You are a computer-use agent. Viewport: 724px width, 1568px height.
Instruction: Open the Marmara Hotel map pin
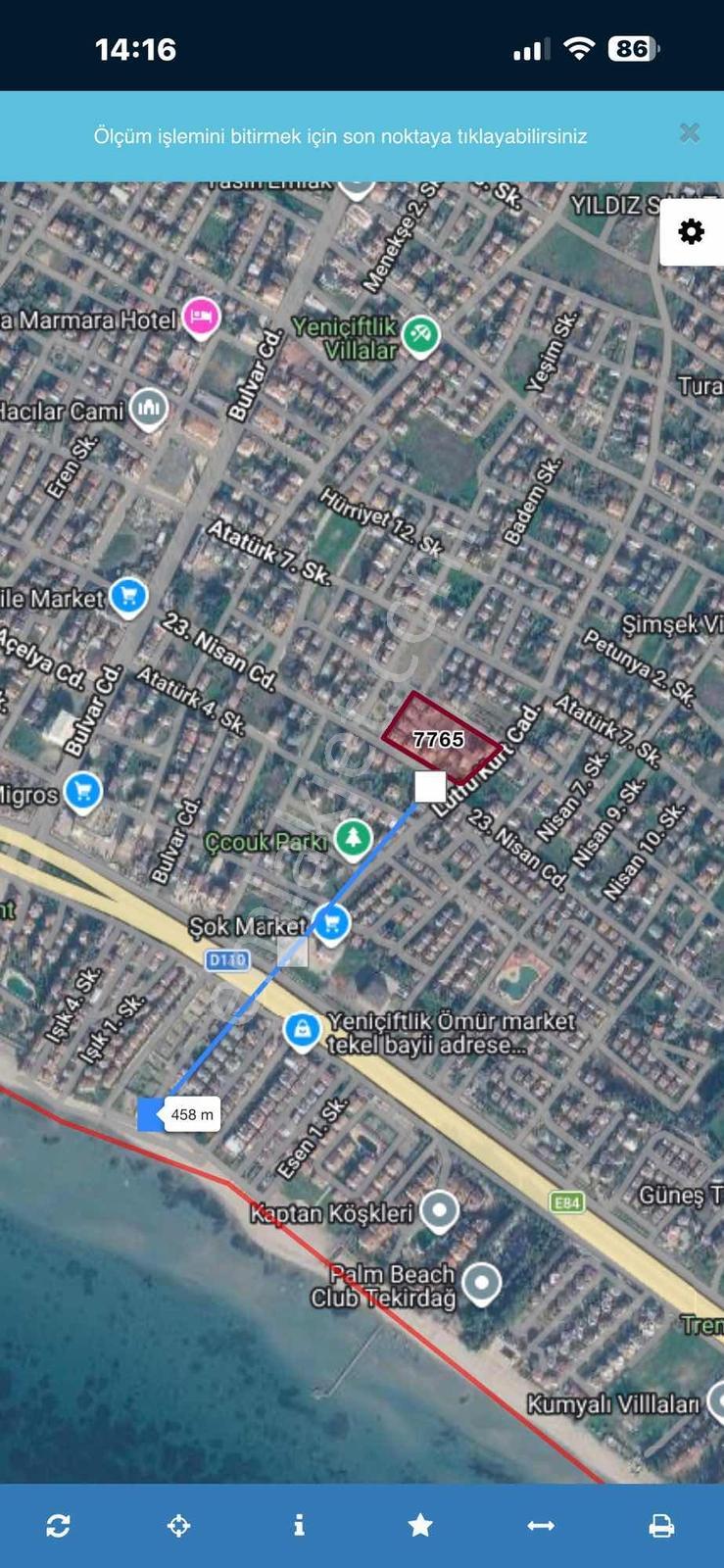[201, 318]
